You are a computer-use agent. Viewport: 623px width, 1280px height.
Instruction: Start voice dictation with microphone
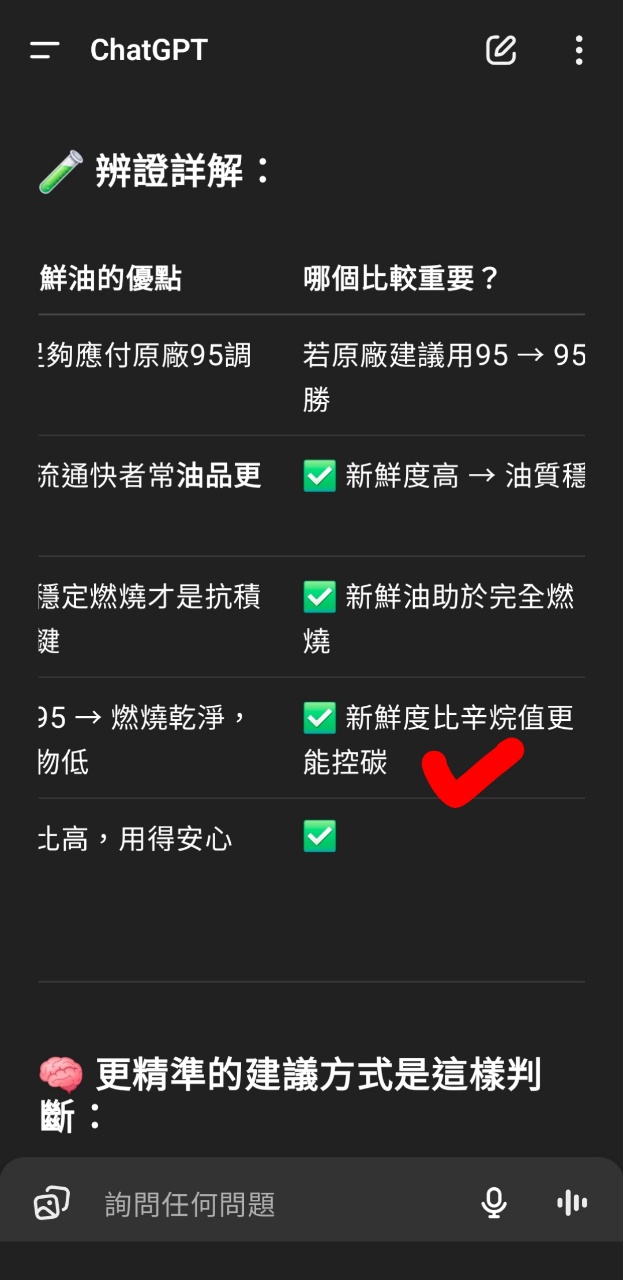pos(494,1203)
